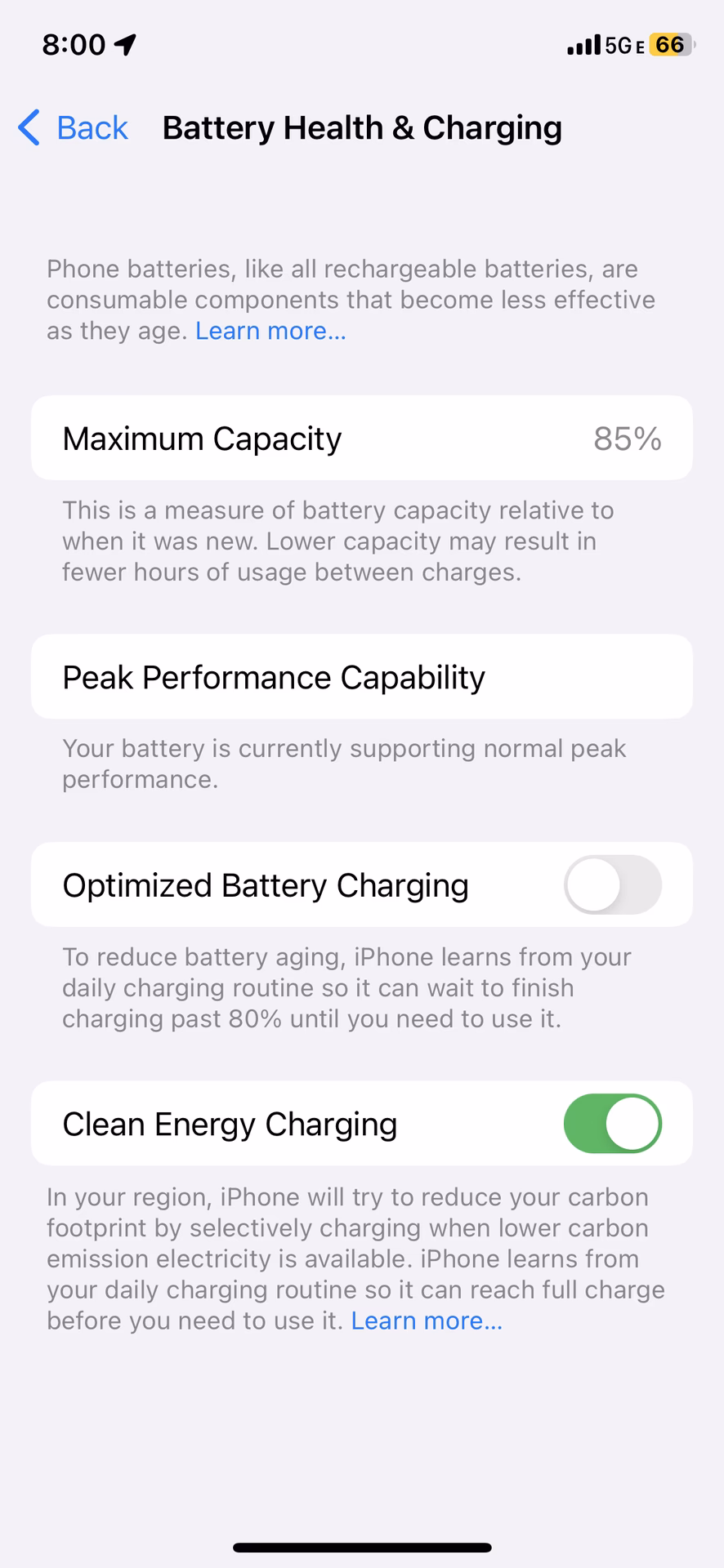Tap the location services arrow icon
The image size is (724, 1568).
(123, 43)
